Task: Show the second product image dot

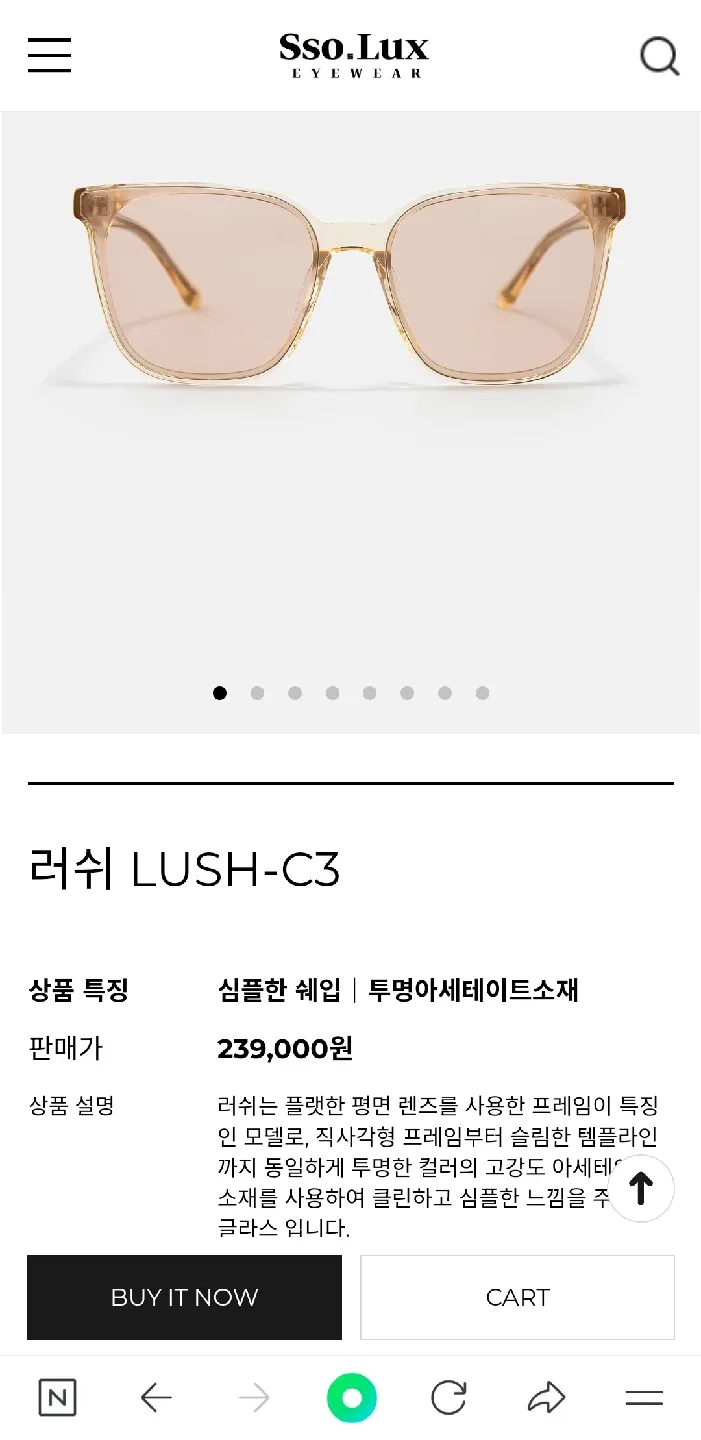Action: (257, 693)
